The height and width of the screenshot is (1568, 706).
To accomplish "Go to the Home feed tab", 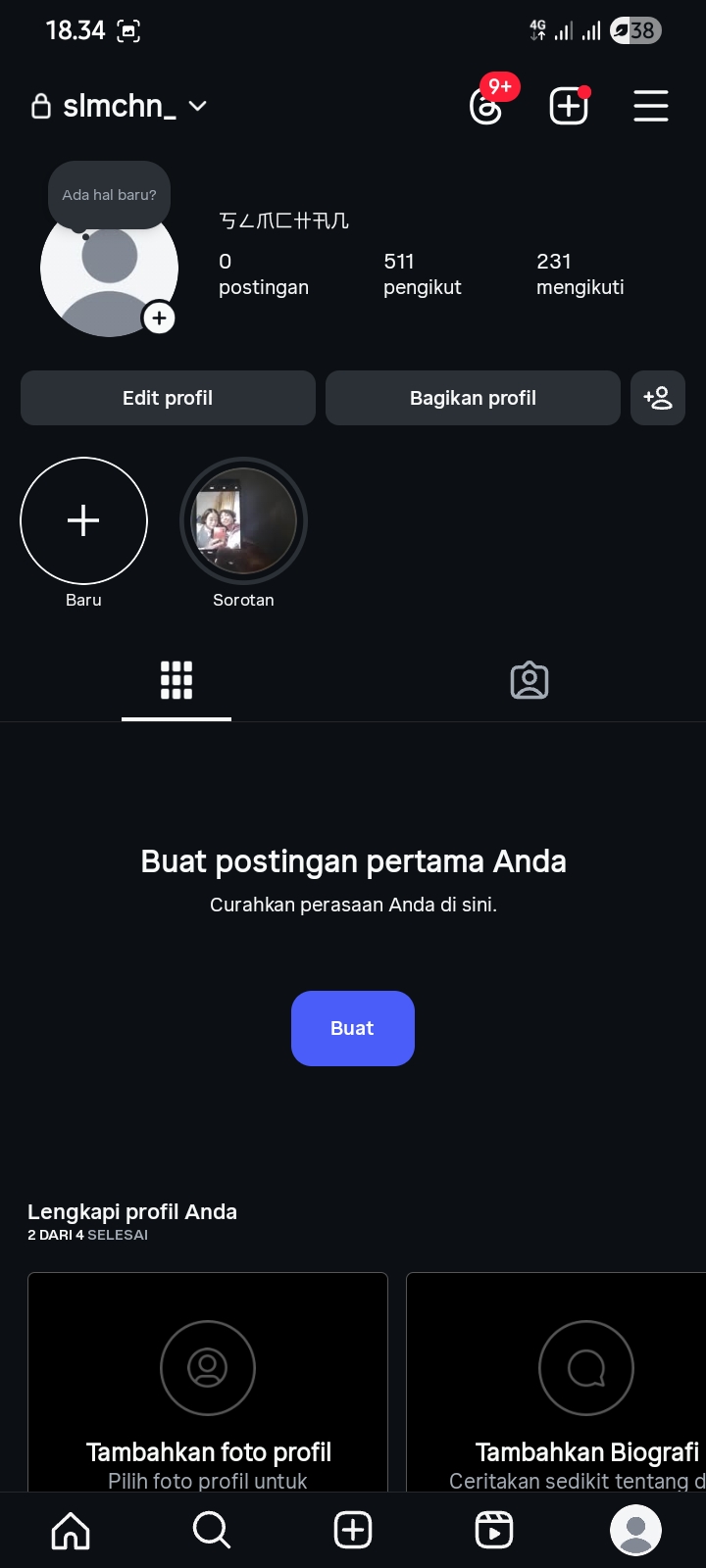I will pyautogui.click(x=71, y=1530).
